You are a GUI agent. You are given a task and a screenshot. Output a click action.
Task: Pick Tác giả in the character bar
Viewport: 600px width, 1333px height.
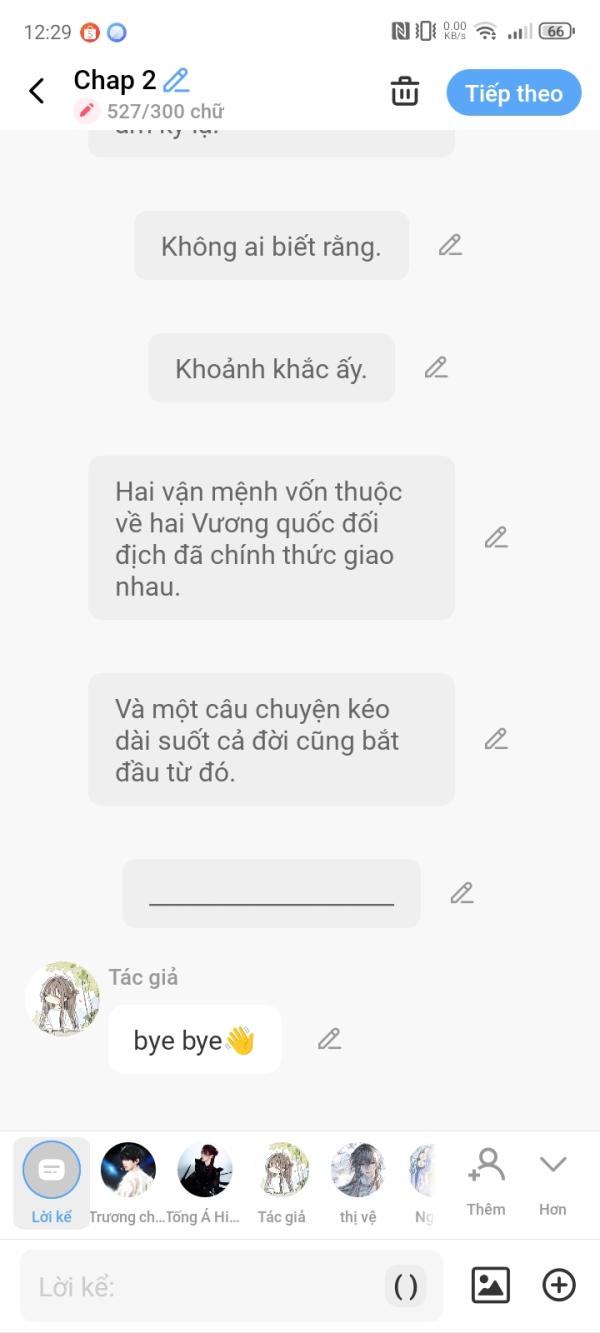point(283,1184)
